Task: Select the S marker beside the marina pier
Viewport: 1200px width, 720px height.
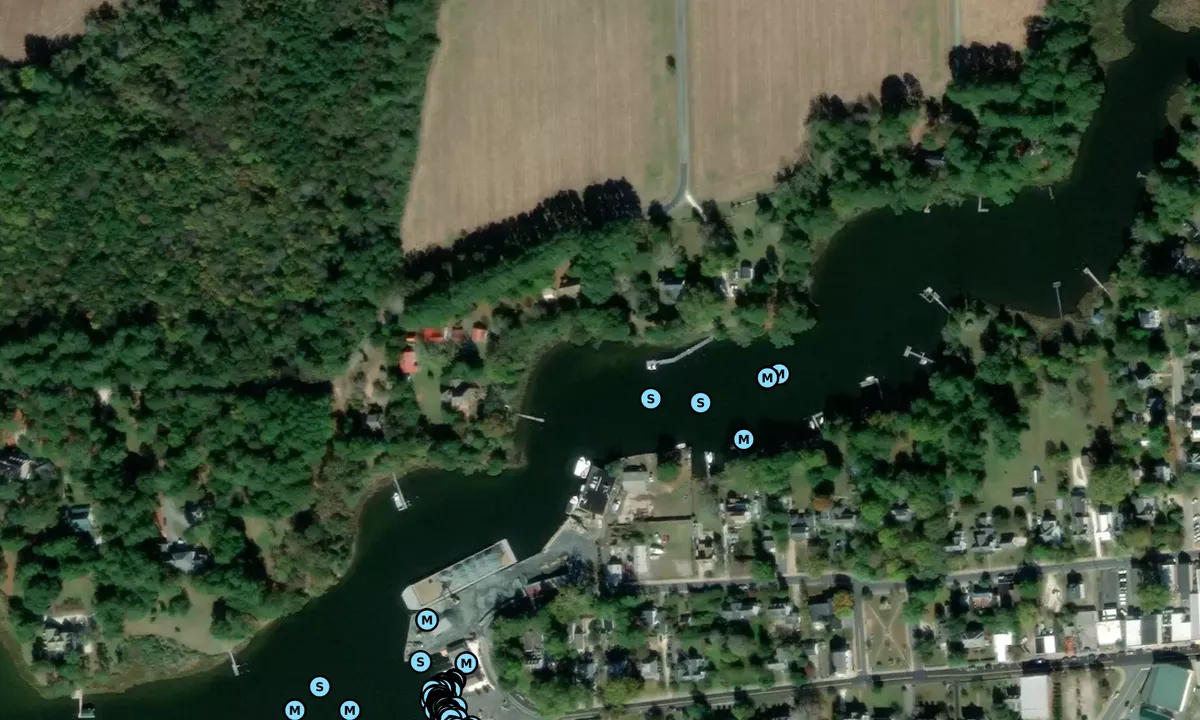Action: coord(420,661)
